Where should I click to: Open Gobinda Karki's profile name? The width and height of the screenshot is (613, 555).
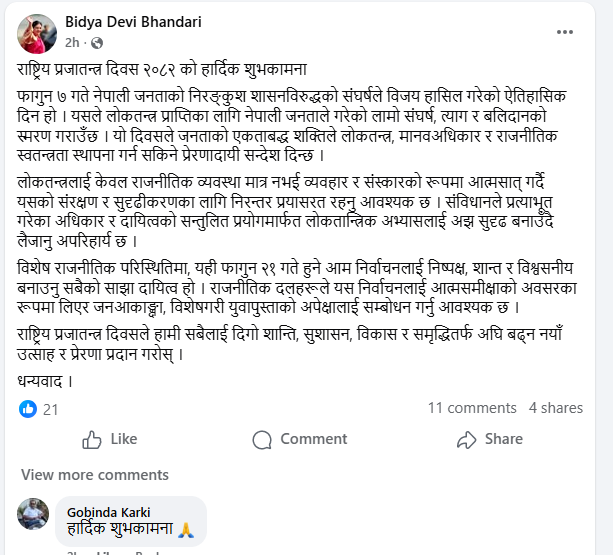108,511
